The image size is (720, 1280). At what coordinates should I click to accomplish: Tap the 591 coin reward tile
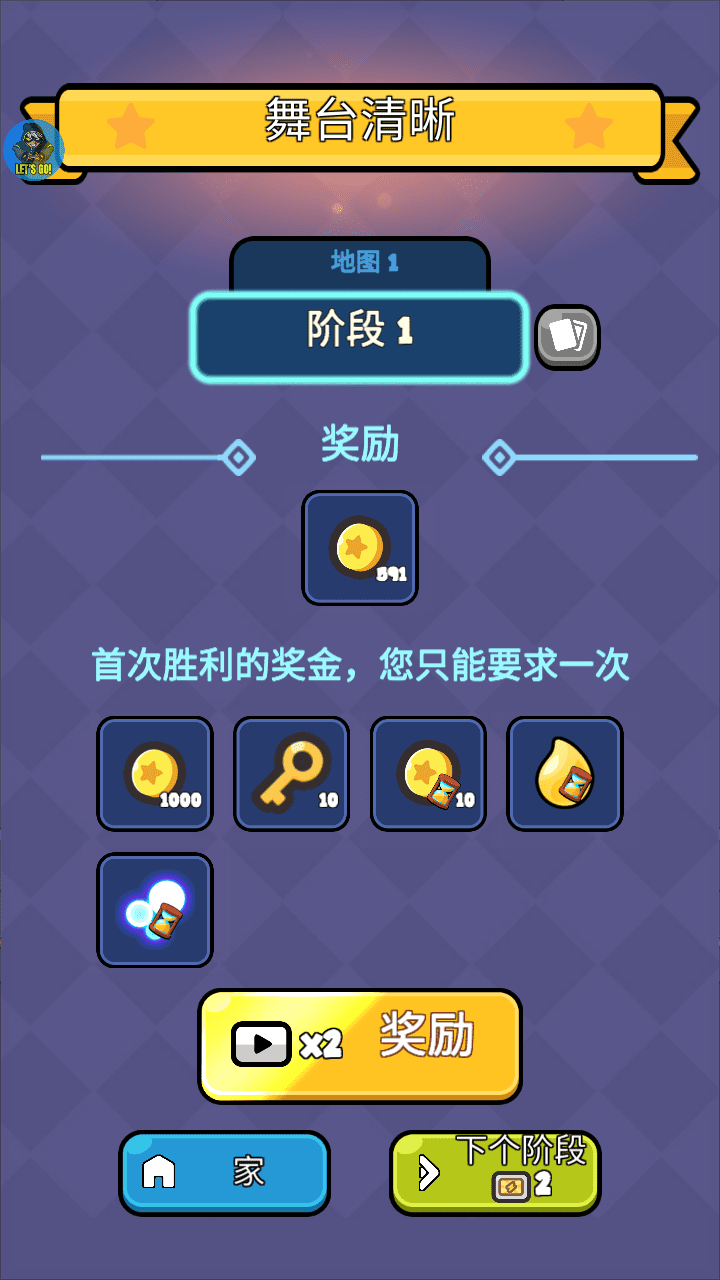point(360,548)
